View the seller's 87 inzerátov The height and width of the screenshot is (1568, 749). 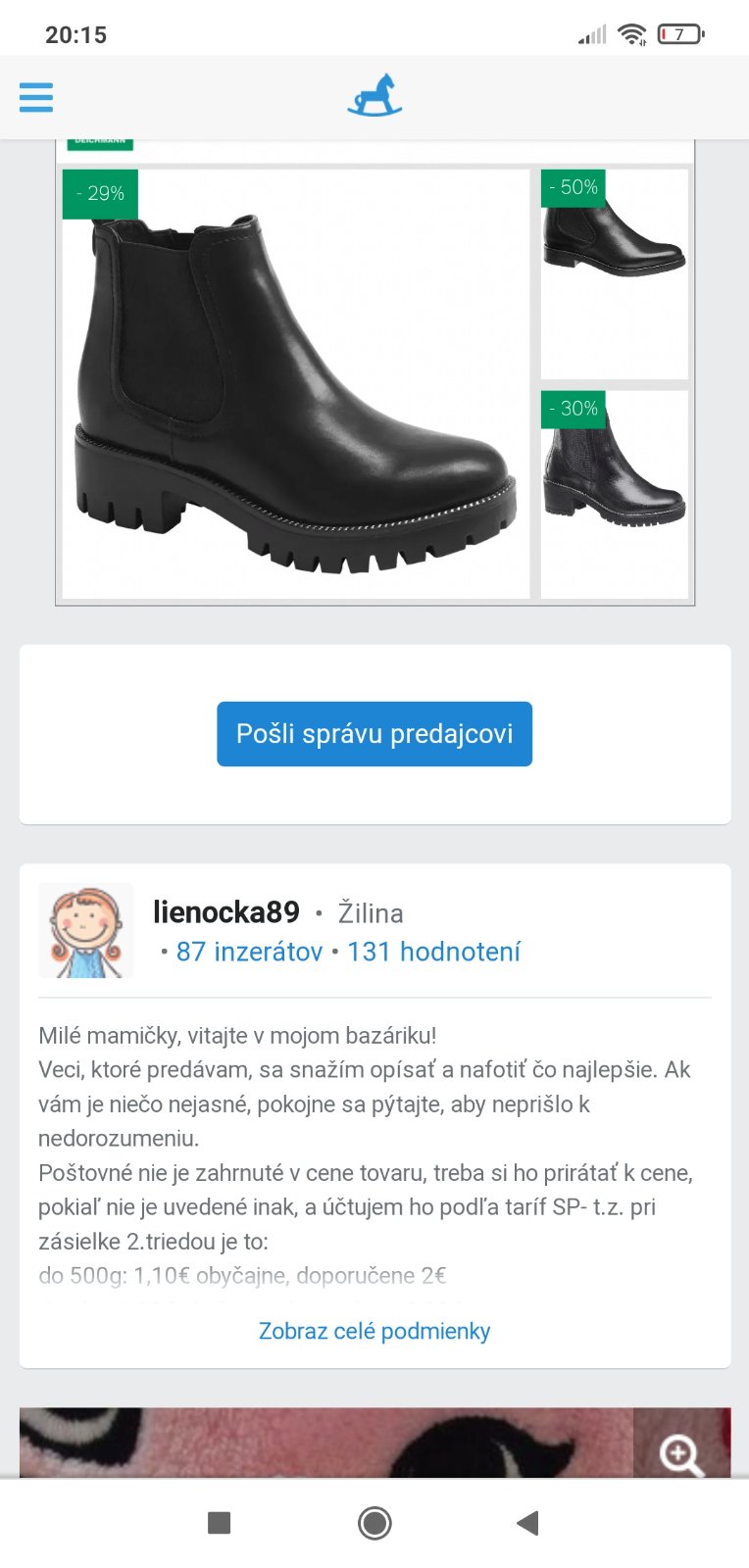point(249,952)
